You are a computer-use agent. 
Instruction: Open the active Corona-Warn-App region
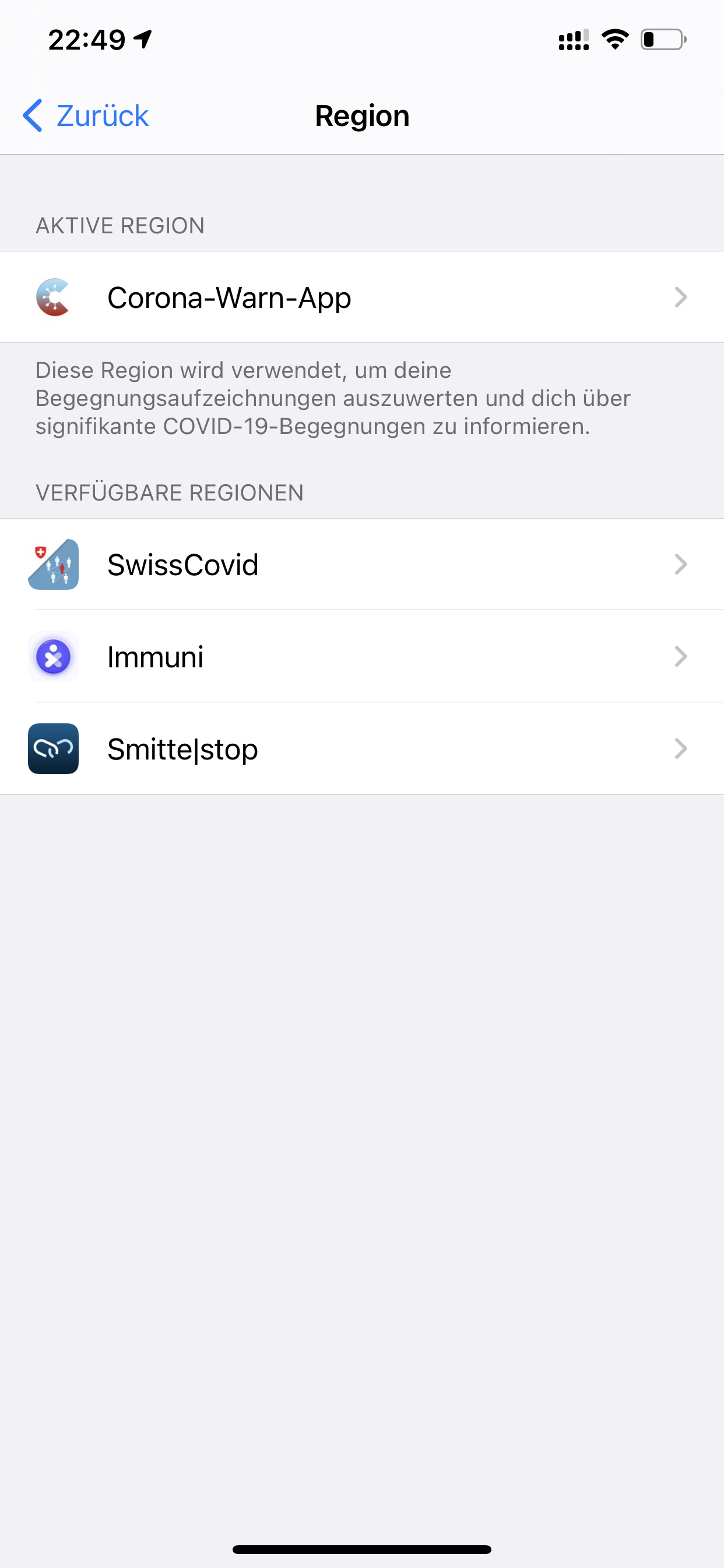362,297
